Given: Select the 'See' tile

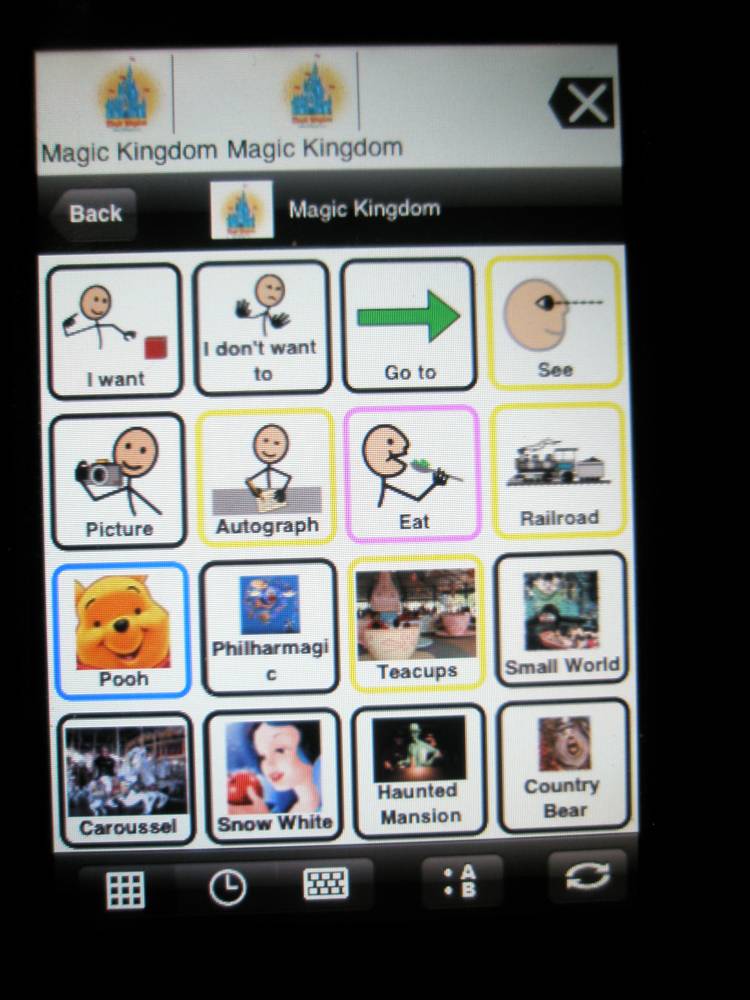Looking at the screenshot, I should pyautogui.click(x=555, y=323).
